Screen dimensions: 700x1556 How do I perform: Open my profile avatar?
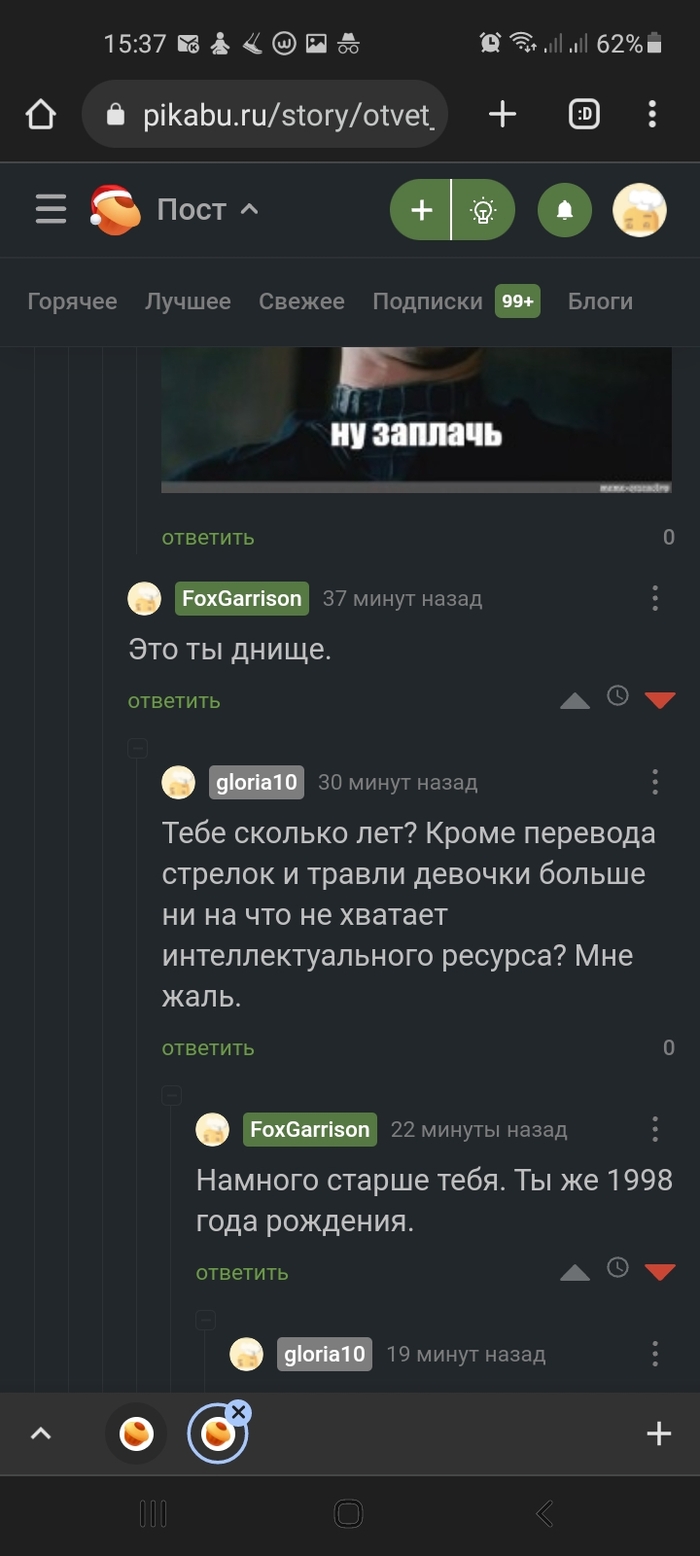click(x=638, y=210)
